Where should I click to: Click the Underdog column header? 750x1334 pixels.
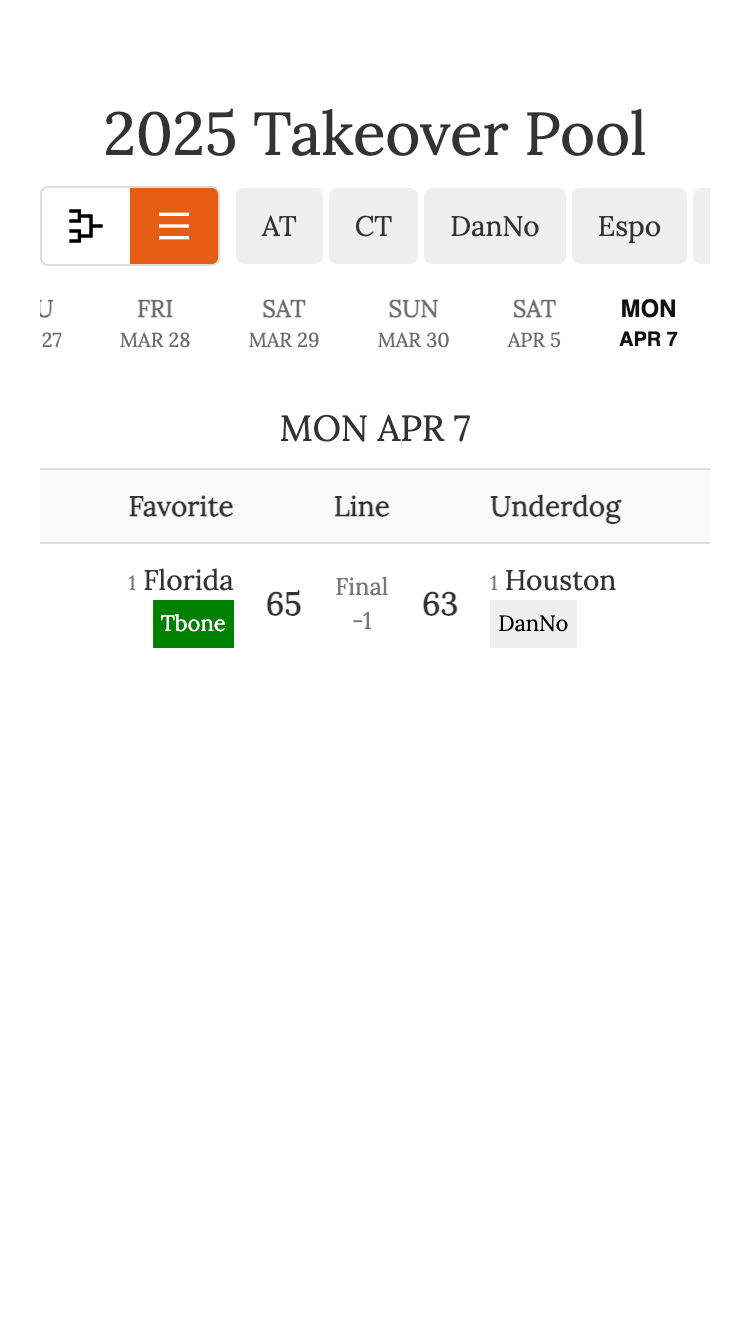click(556, 506)
